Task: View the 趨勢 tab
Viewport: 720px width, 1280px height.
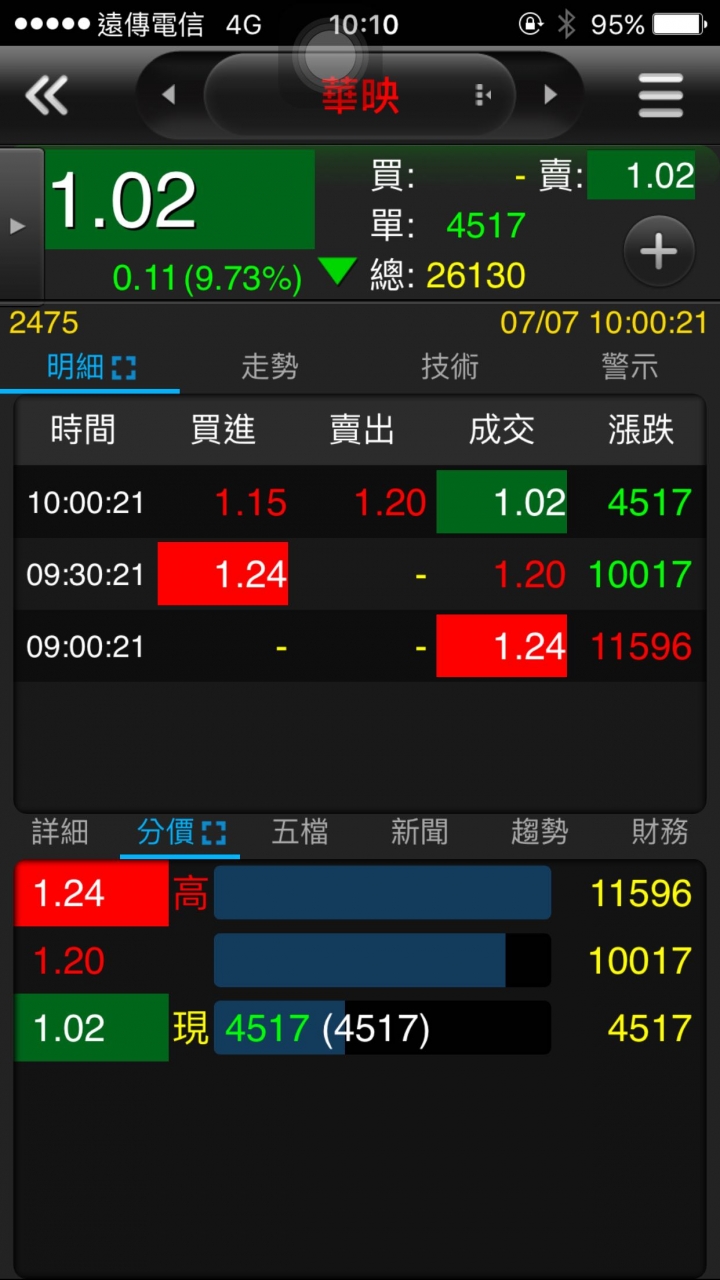Action: 540,832
